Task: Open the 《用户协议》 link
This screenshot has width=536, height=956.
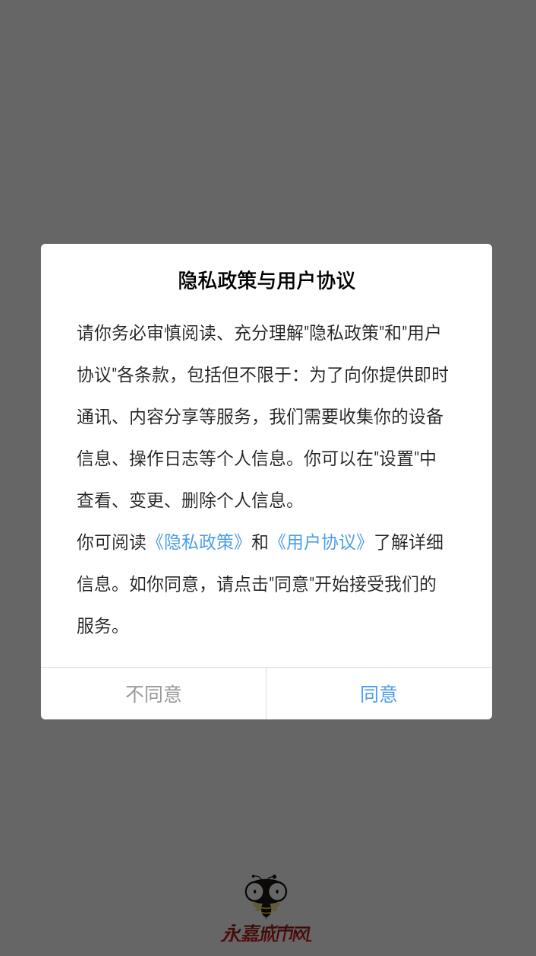Action: click(x=321, y=542)
